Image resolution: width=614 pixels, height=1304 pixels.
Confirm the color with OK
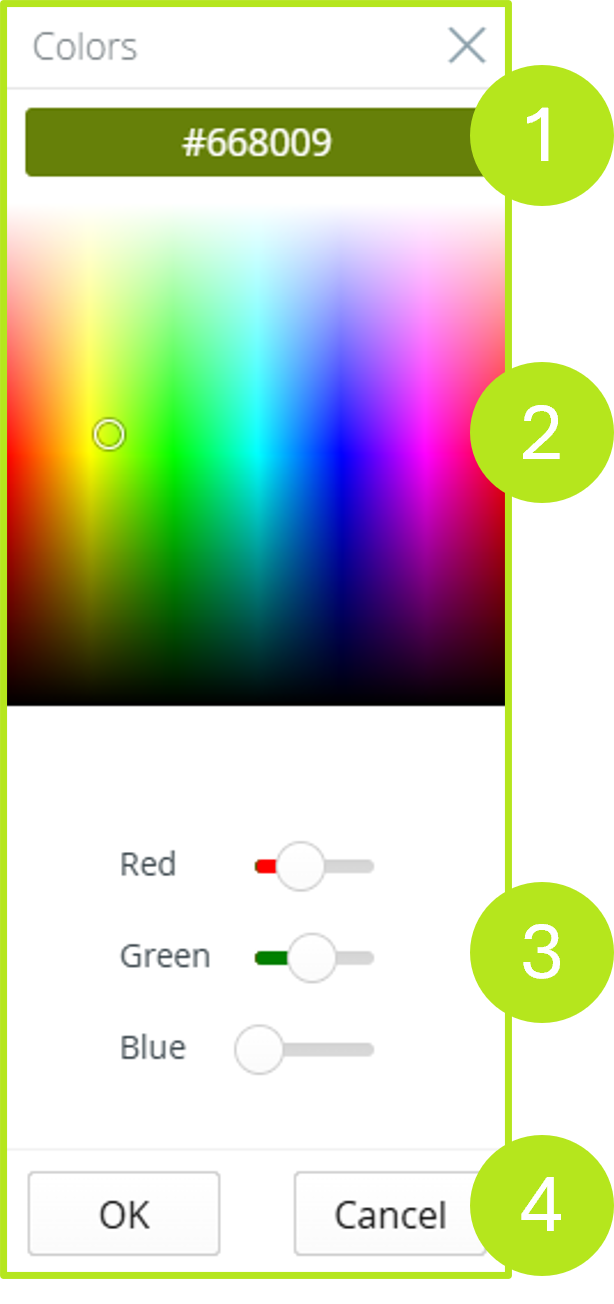point(124,1214)
